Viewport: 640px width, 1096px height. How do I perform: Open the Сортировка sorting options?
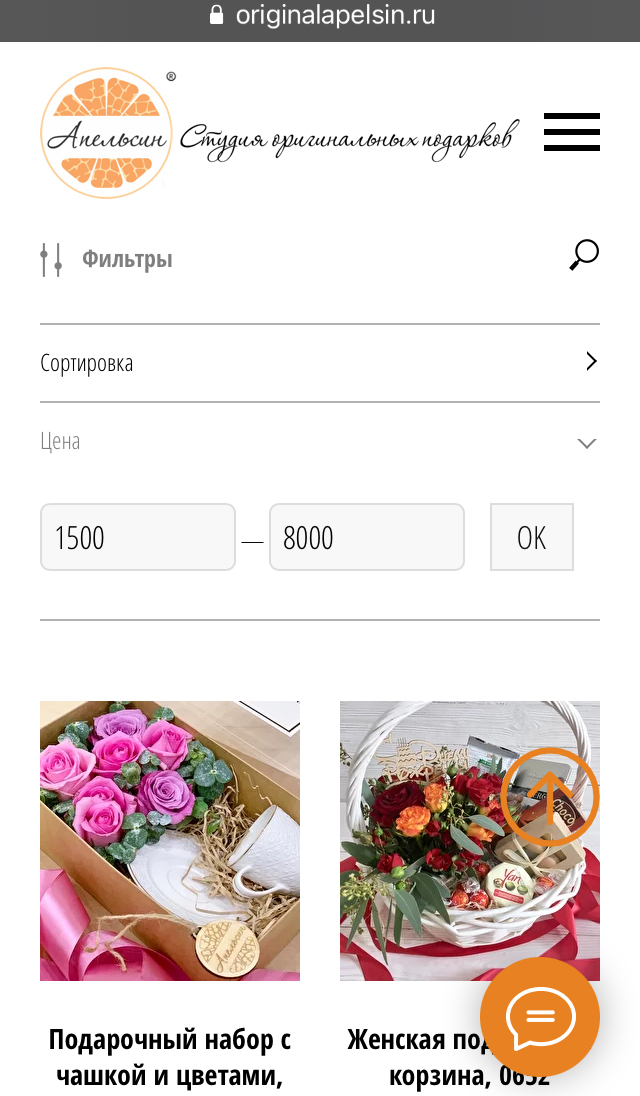point(320,363)
